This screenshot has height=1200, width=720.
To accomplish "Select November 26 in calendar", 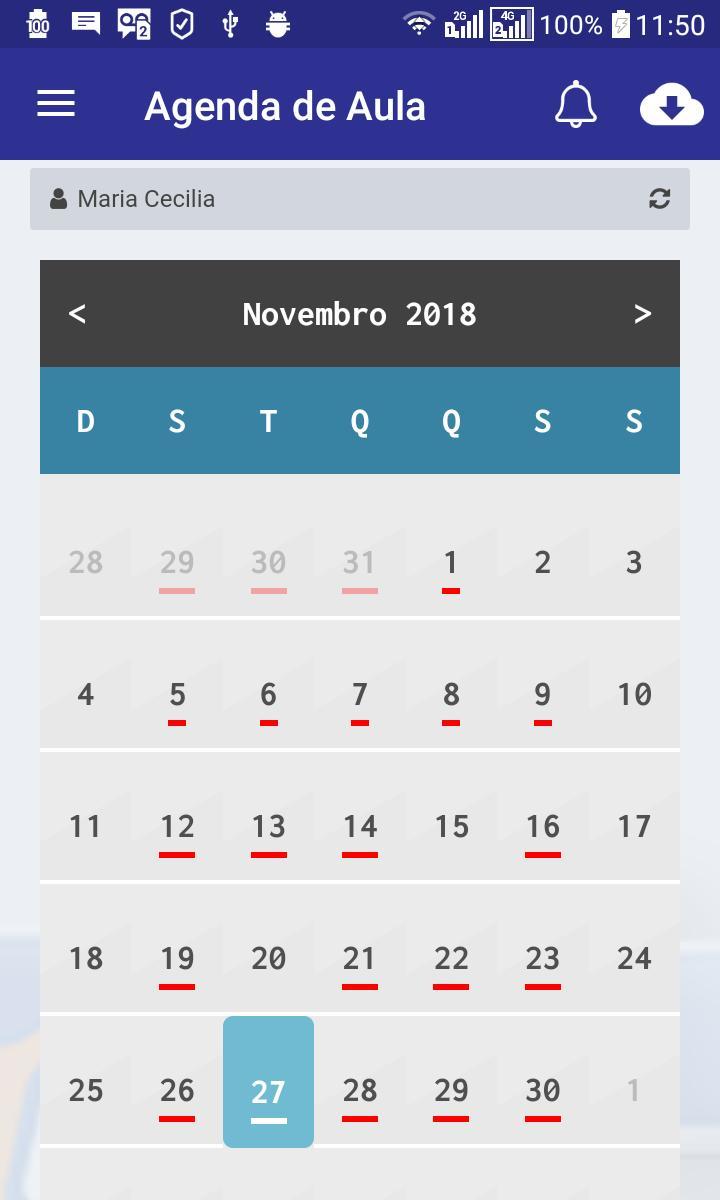I will click(x=177, y=1091).
